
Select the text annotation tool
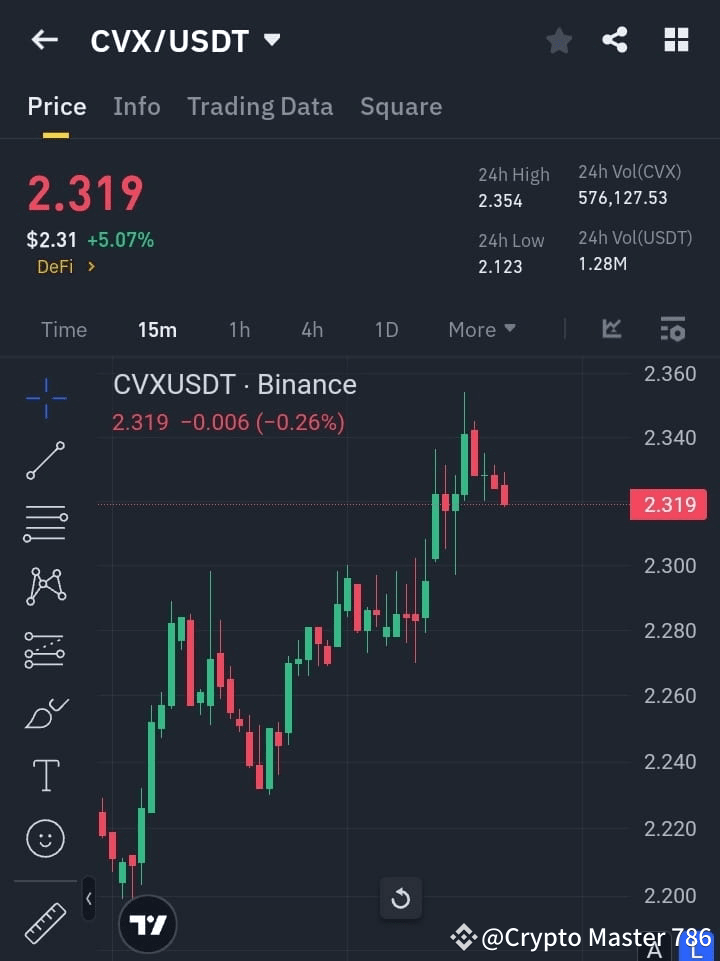(x=45, y=775)
